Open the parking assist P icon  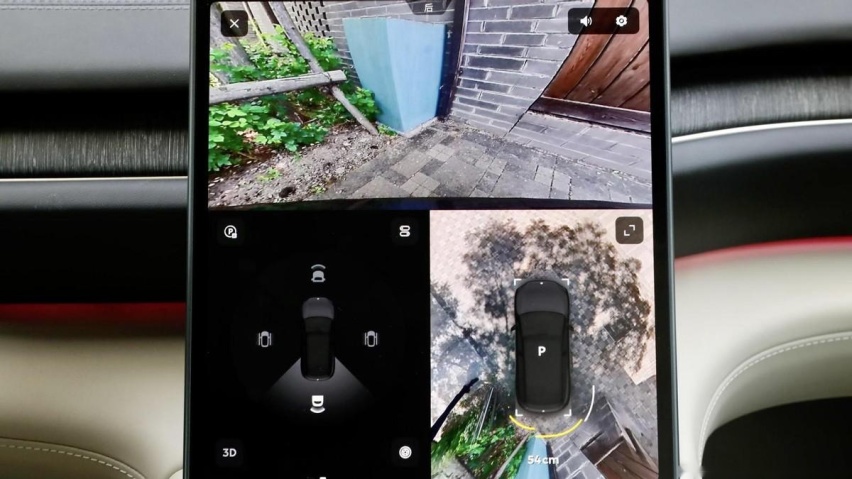coord(230,232)
